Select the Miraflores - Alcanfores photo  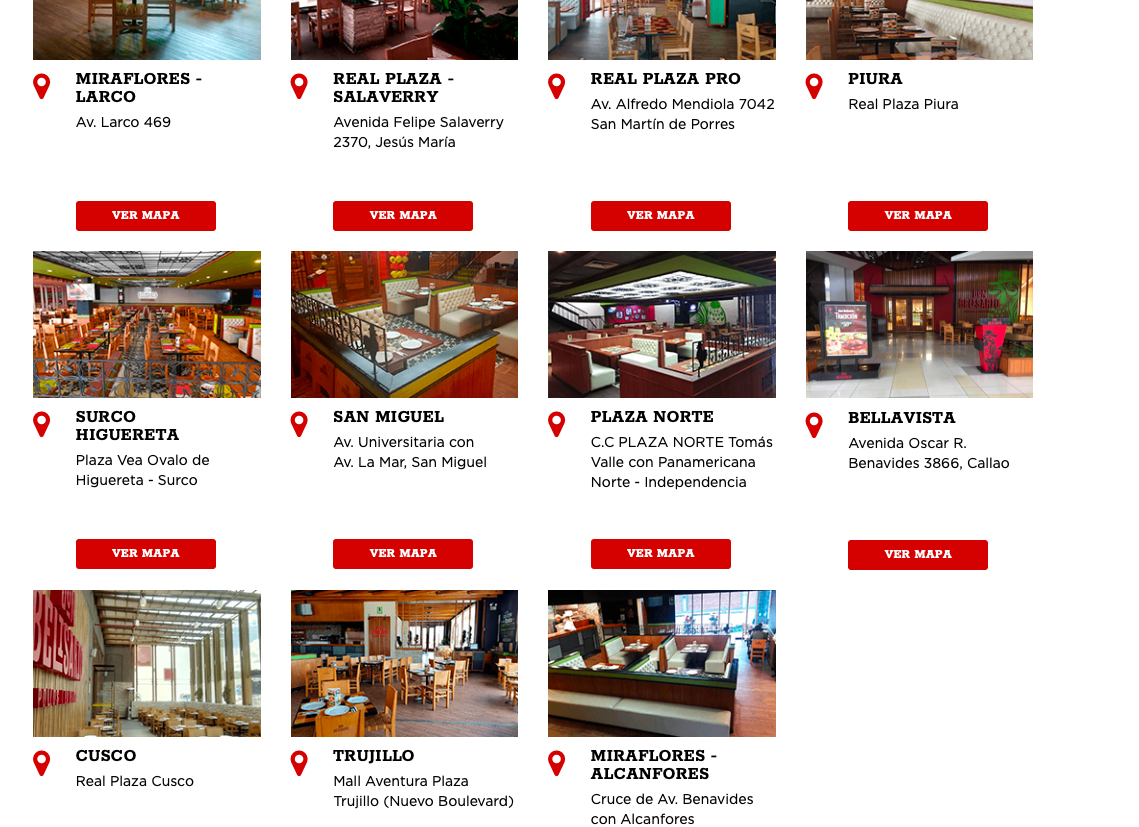(661, 663)
